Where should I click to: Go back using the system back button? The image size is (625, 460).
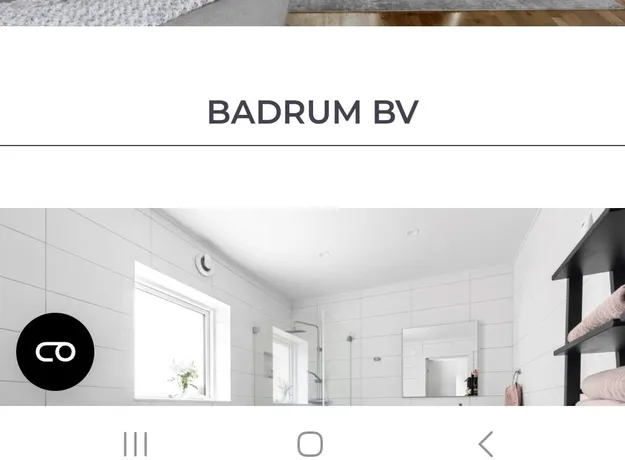pyautogui.click(x=486, y=444)
